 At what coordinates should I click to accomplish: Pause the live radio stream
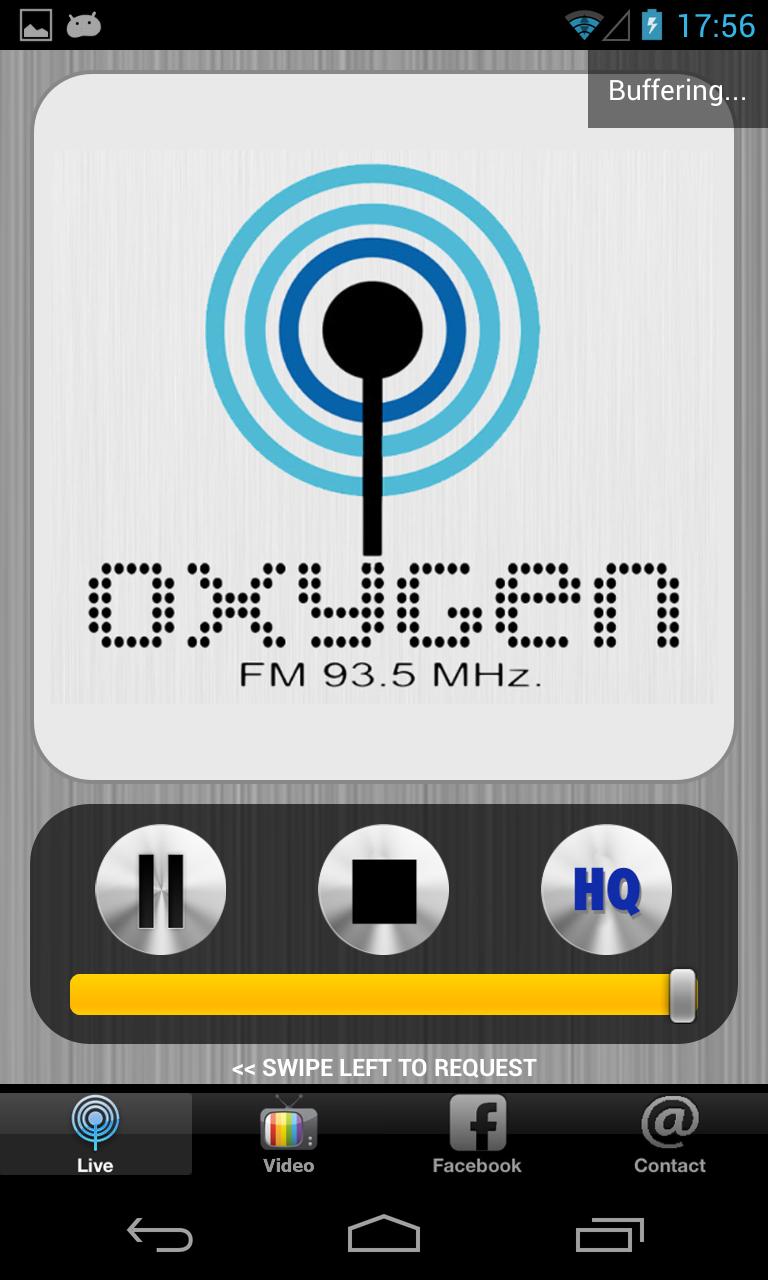pos(160,888)
